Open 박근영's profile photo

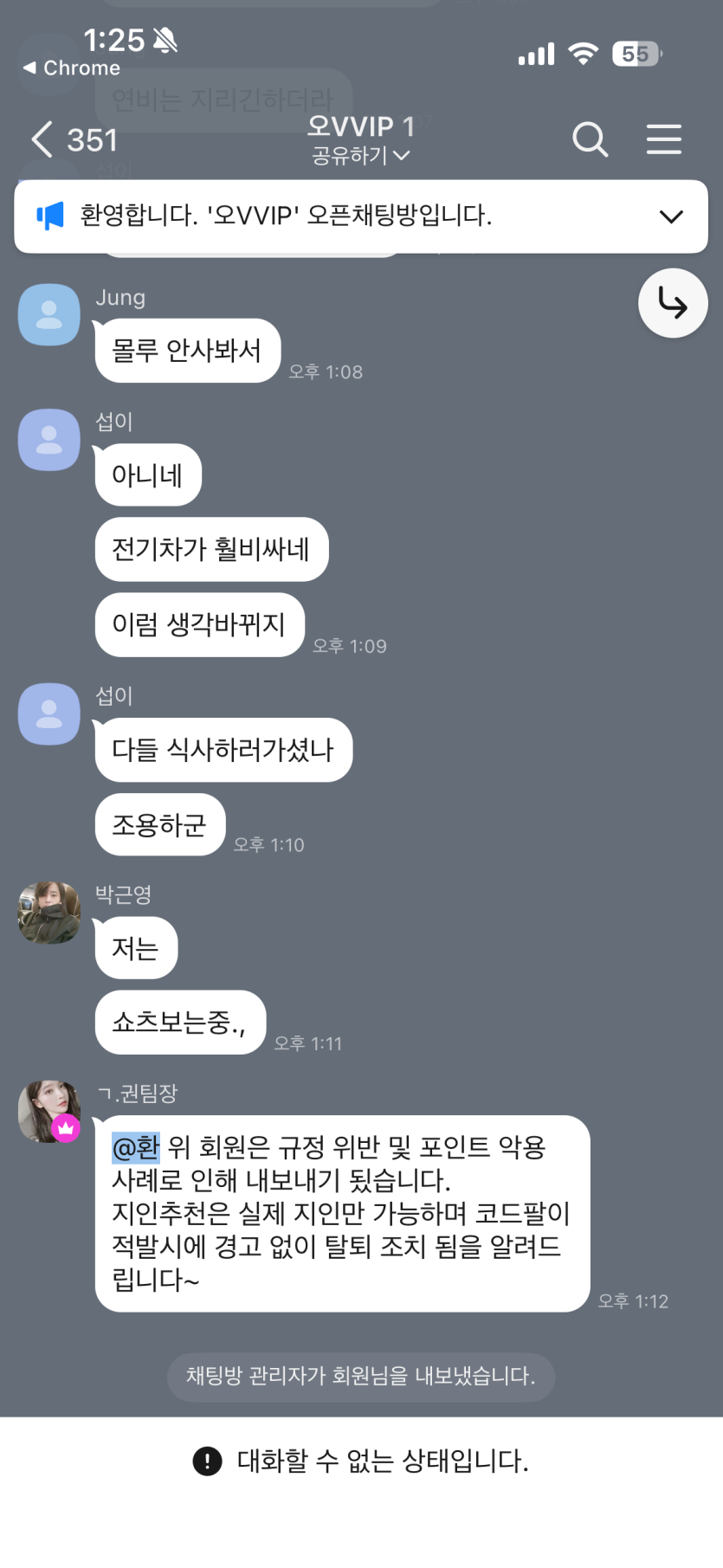pyautogui.click(x=49, y=913)
